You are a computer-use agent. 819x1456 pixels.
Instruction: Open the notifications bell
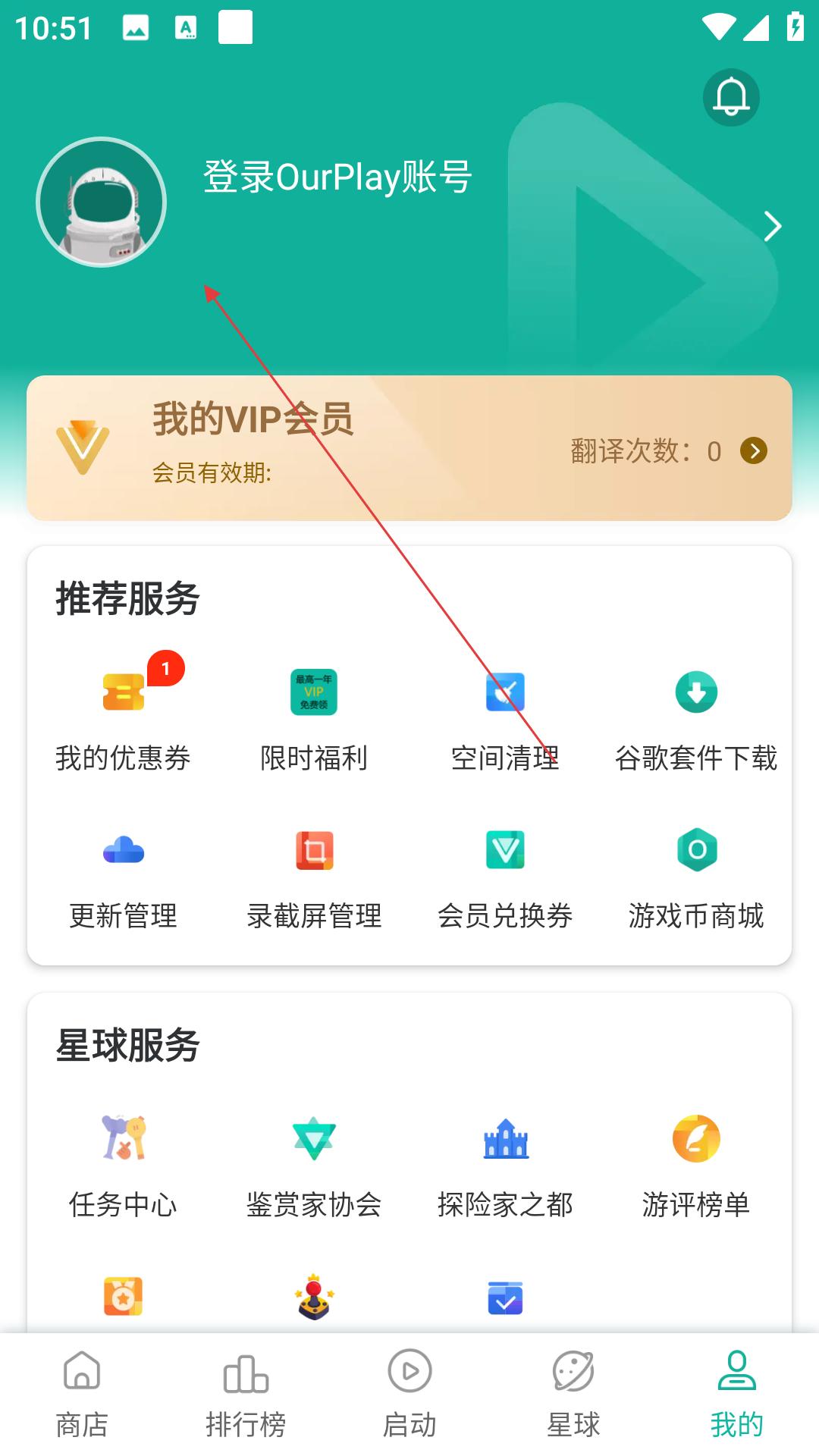click(x=731, y=98)
